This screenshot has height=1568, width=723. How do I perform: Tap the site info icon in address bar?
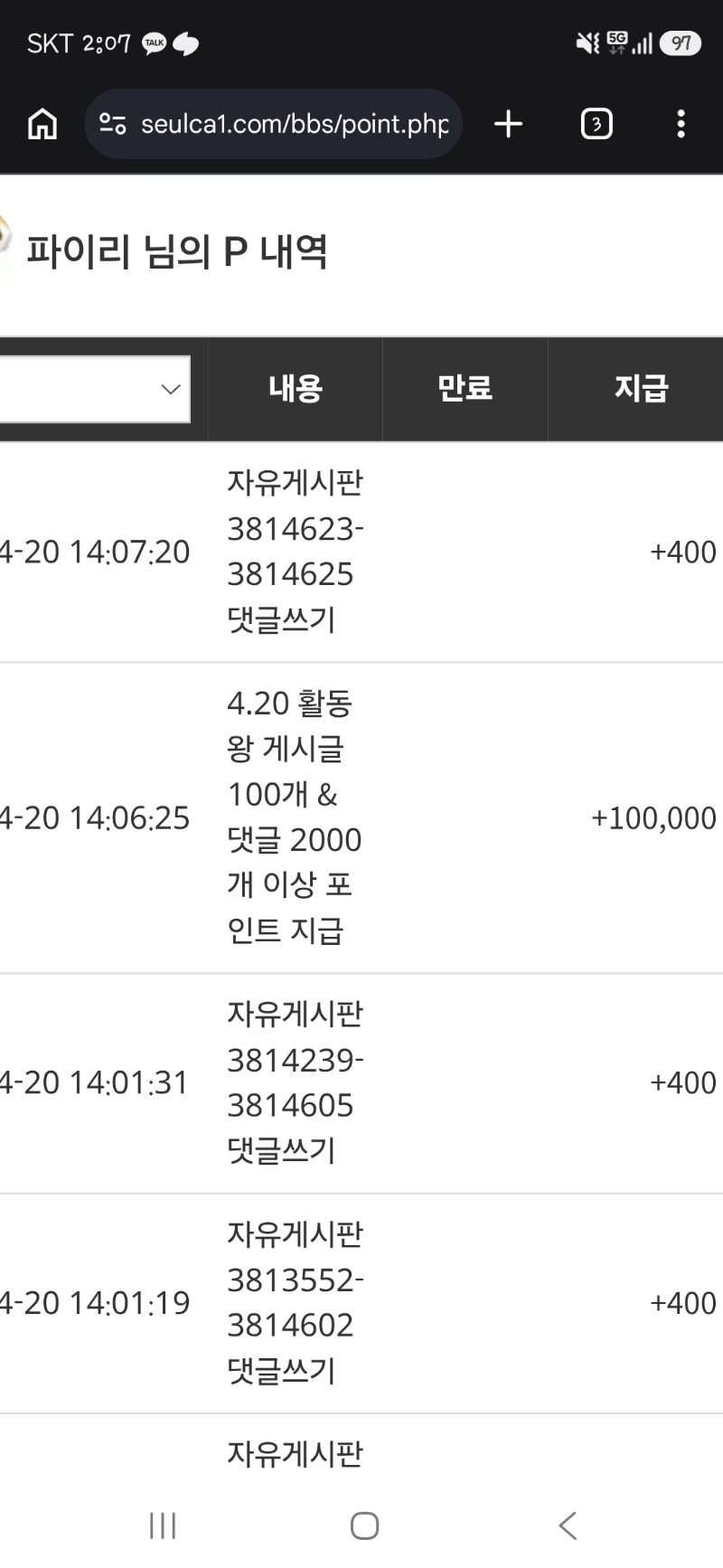pyautogui.click(x=112, y=124)
